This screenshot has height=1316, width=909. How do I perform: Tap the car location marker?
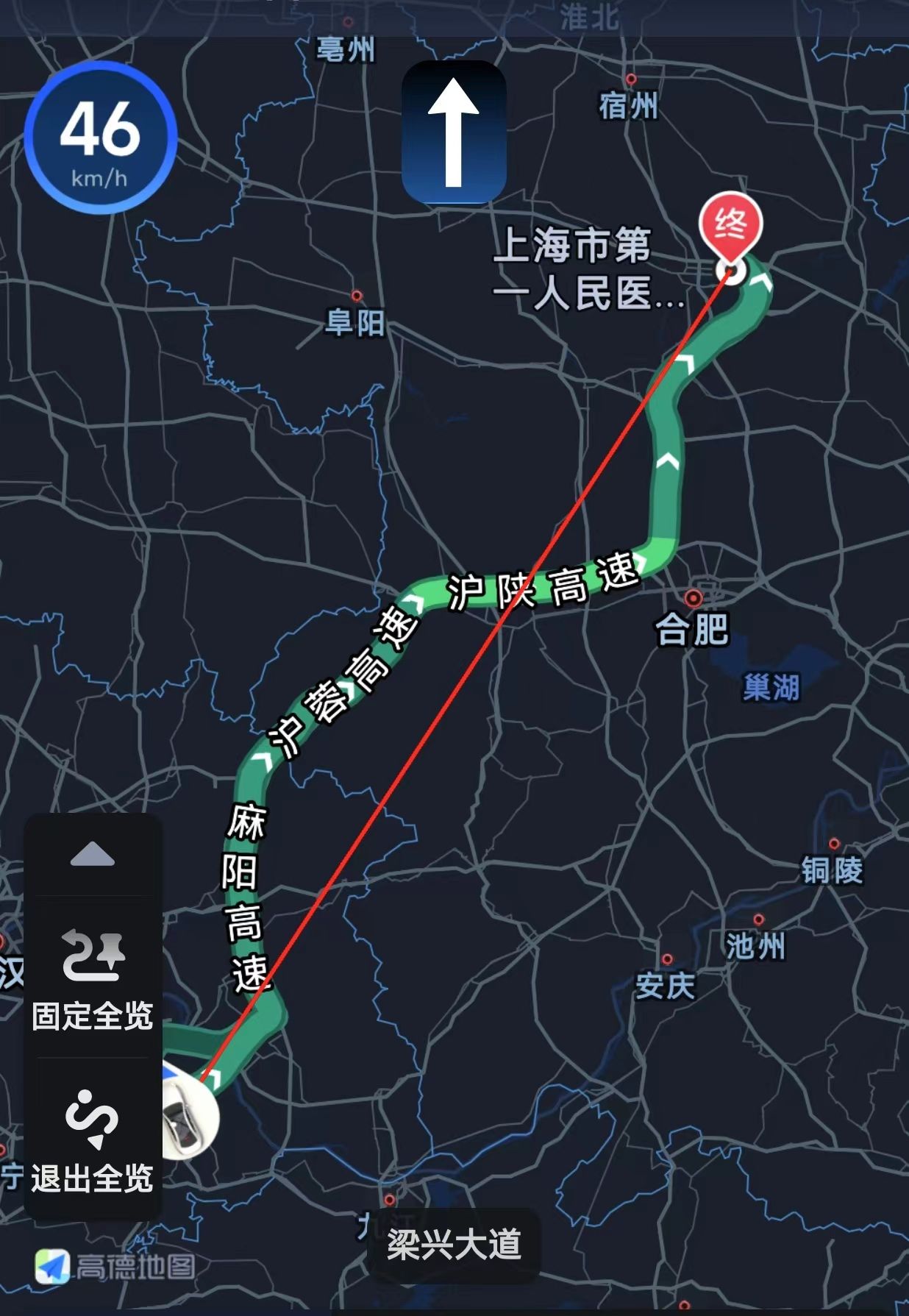[188, 1118]
